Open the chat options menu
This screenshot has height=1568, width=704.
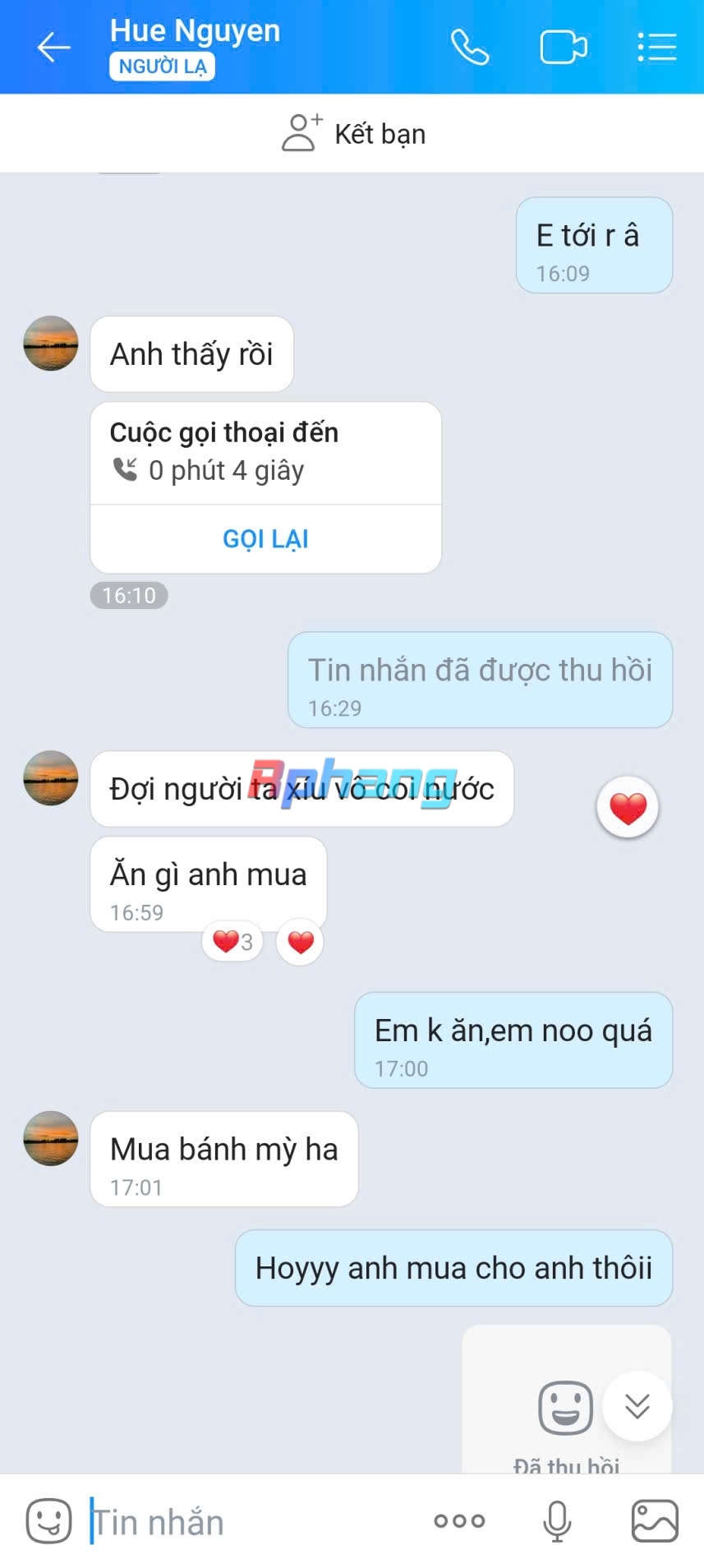(657, 47)
